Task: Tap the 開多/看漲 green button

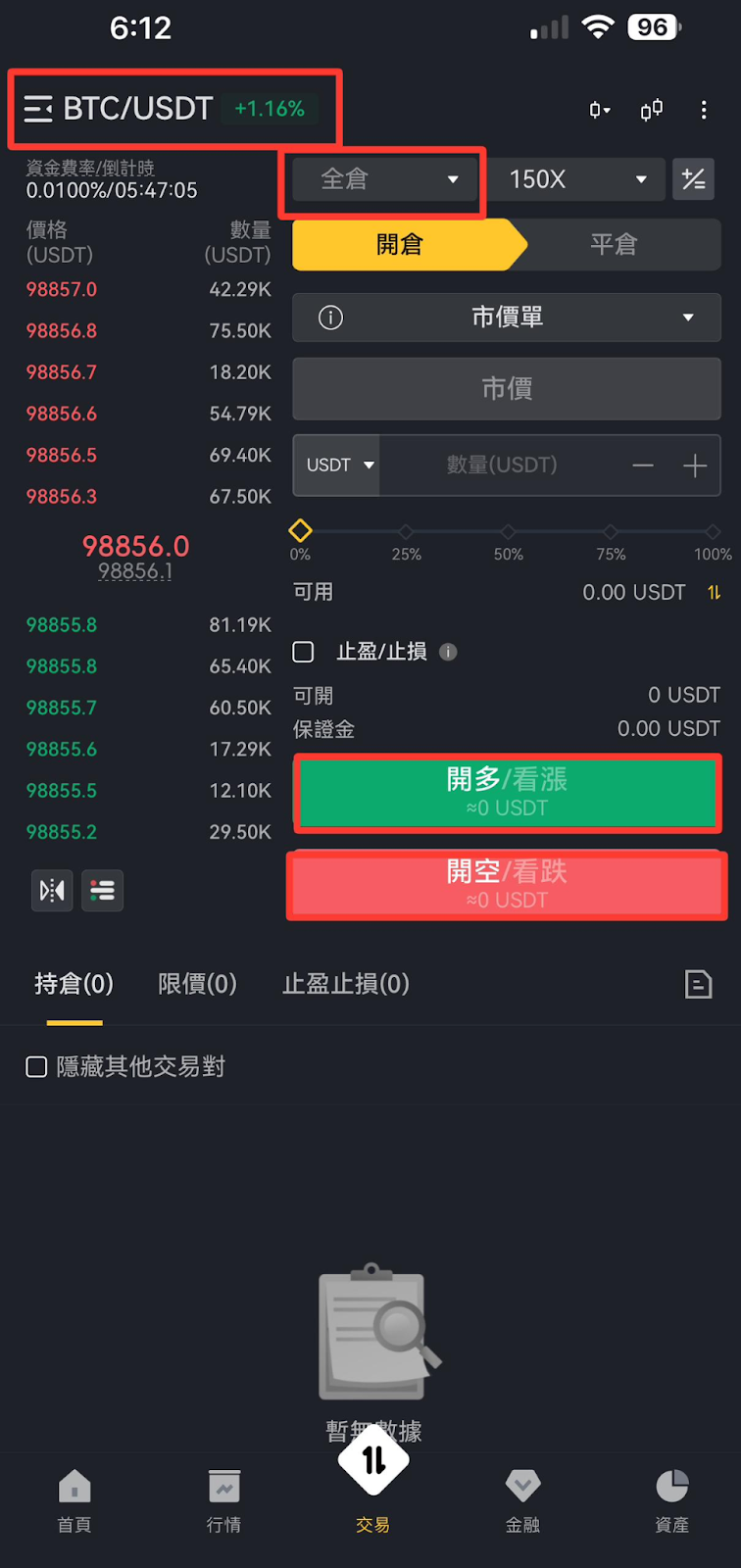Action: [507, 791]
